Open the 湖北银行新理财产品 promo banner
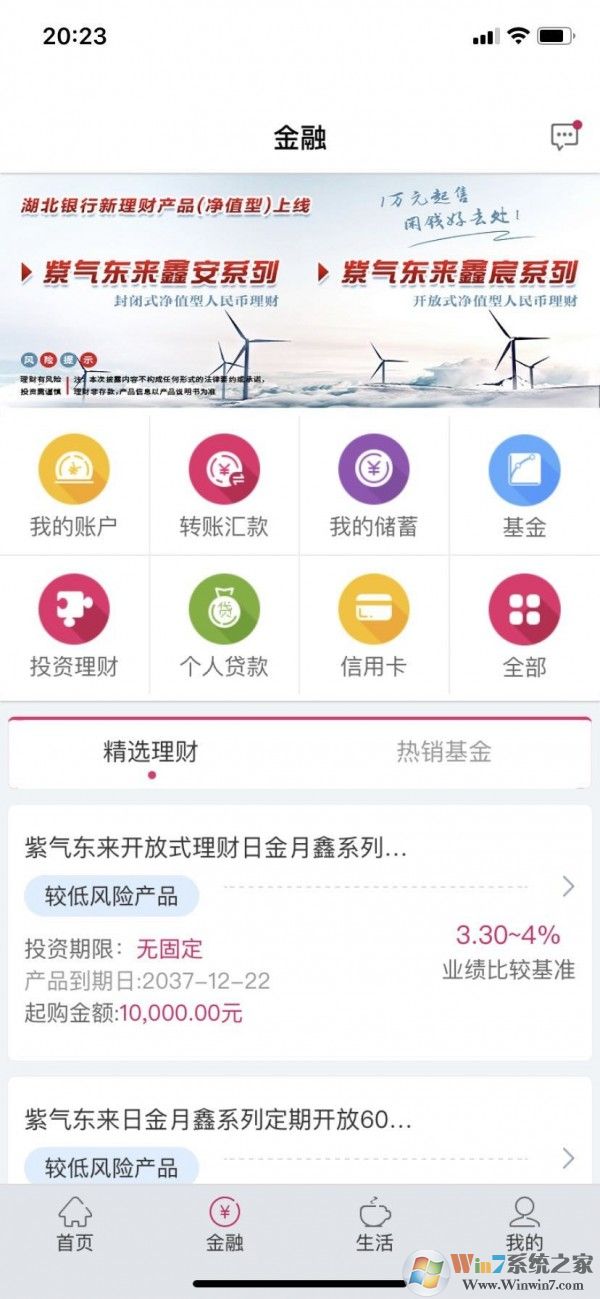The height and width of the screenshot is (1299, 600). (300, 292)
